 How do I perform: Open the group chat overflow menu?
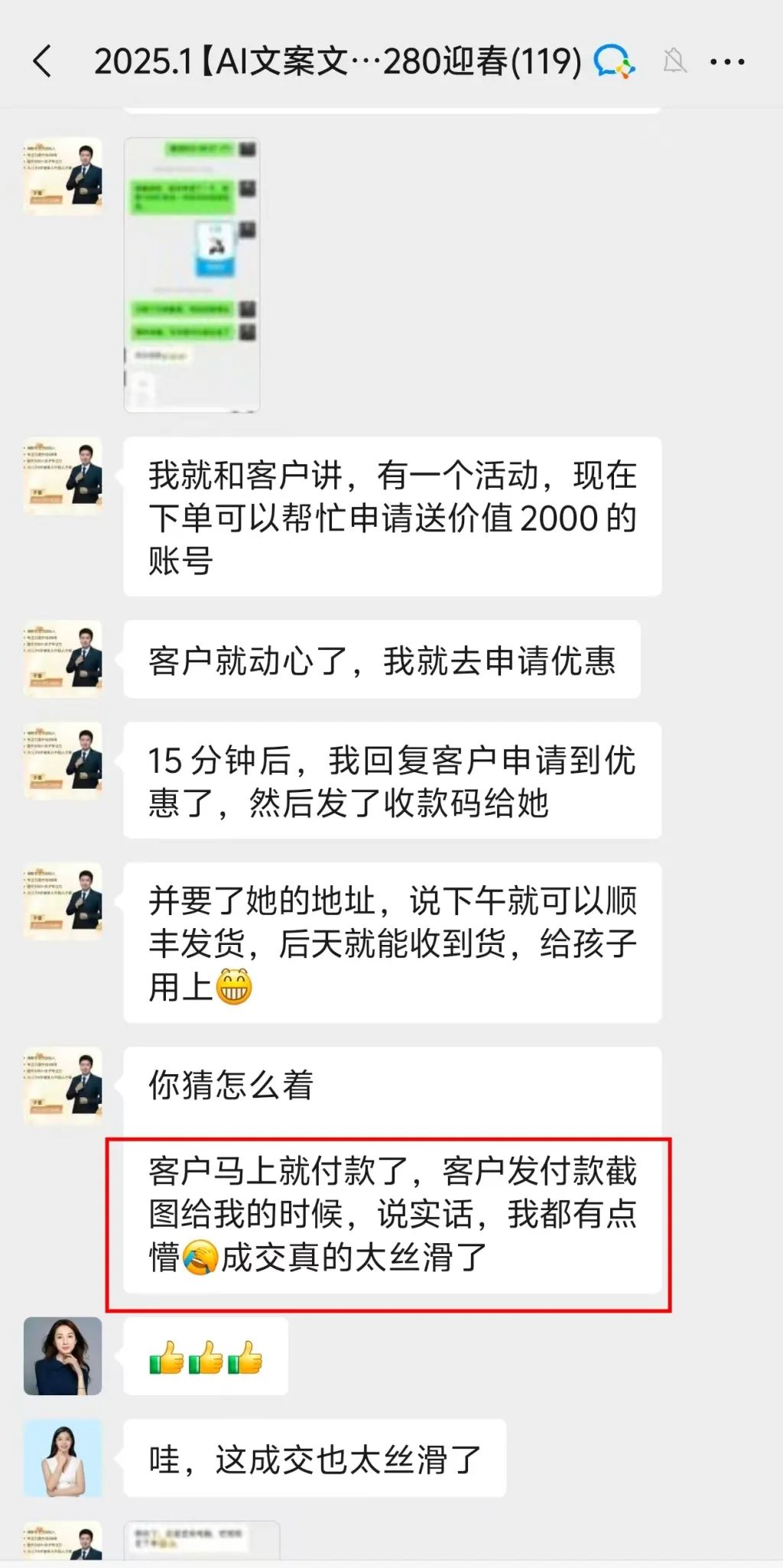coord(726,62)
